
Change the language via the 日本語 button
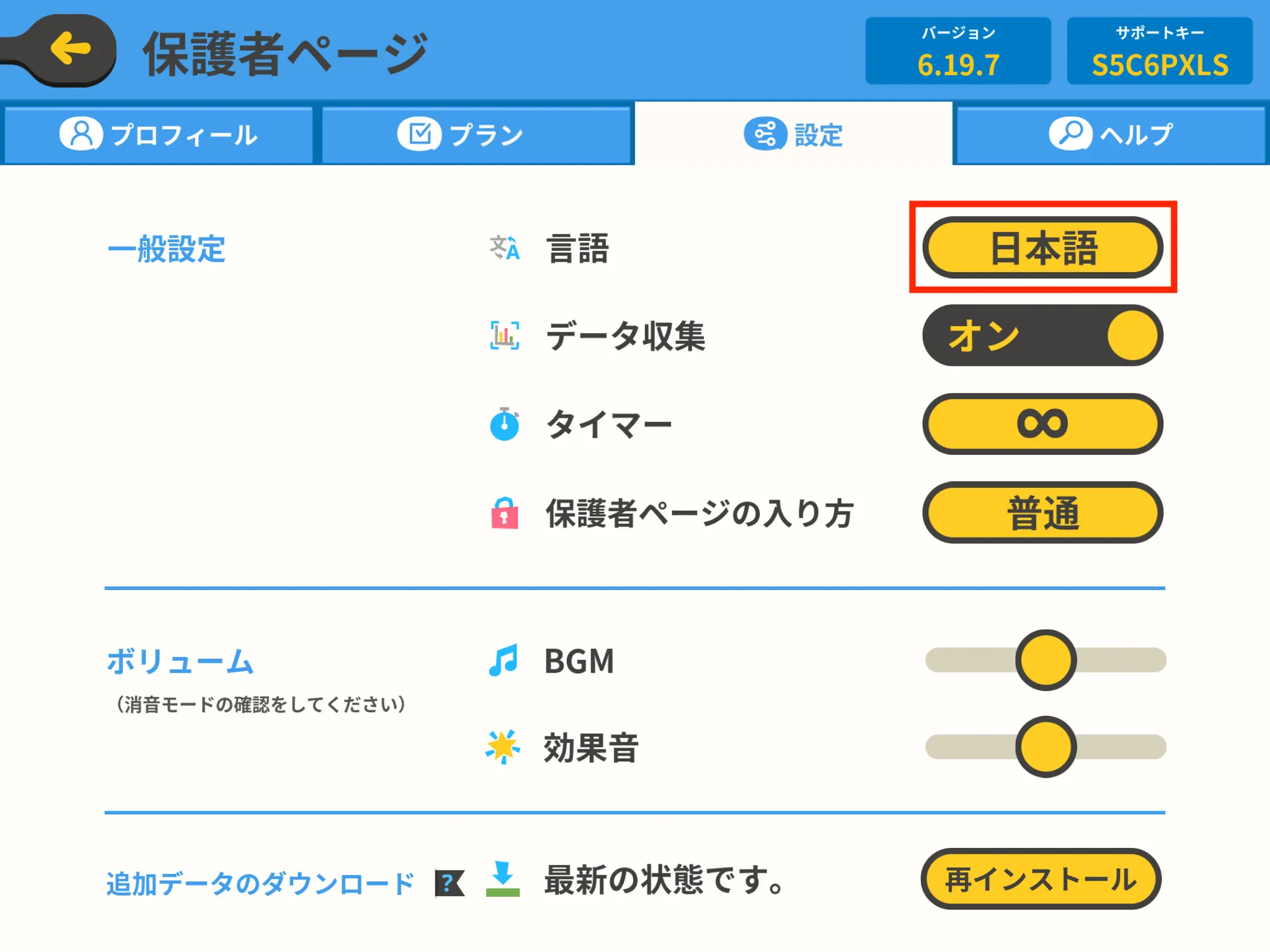(x=1042, y=247)
